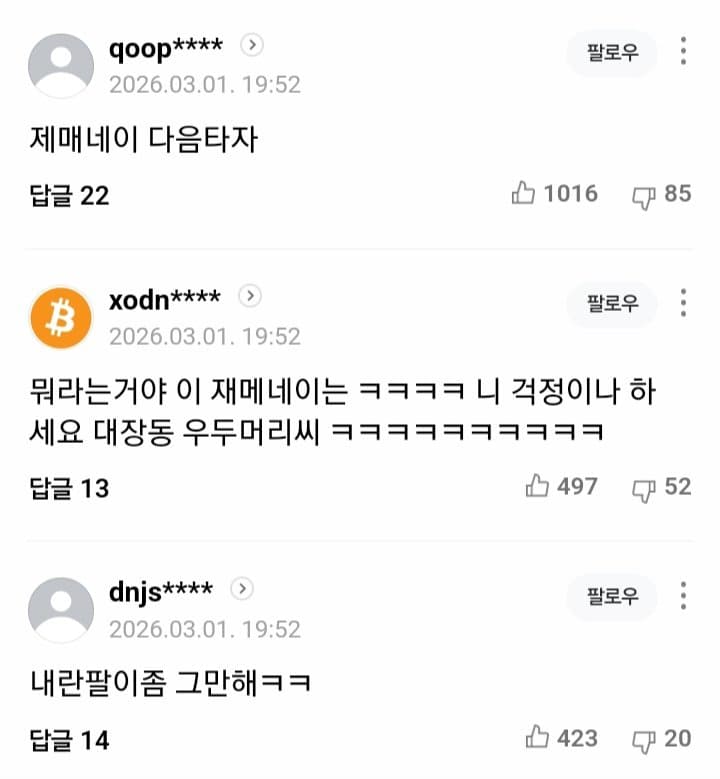Follow user dnjs****
The image size is (720, 779).
point(612,596)
